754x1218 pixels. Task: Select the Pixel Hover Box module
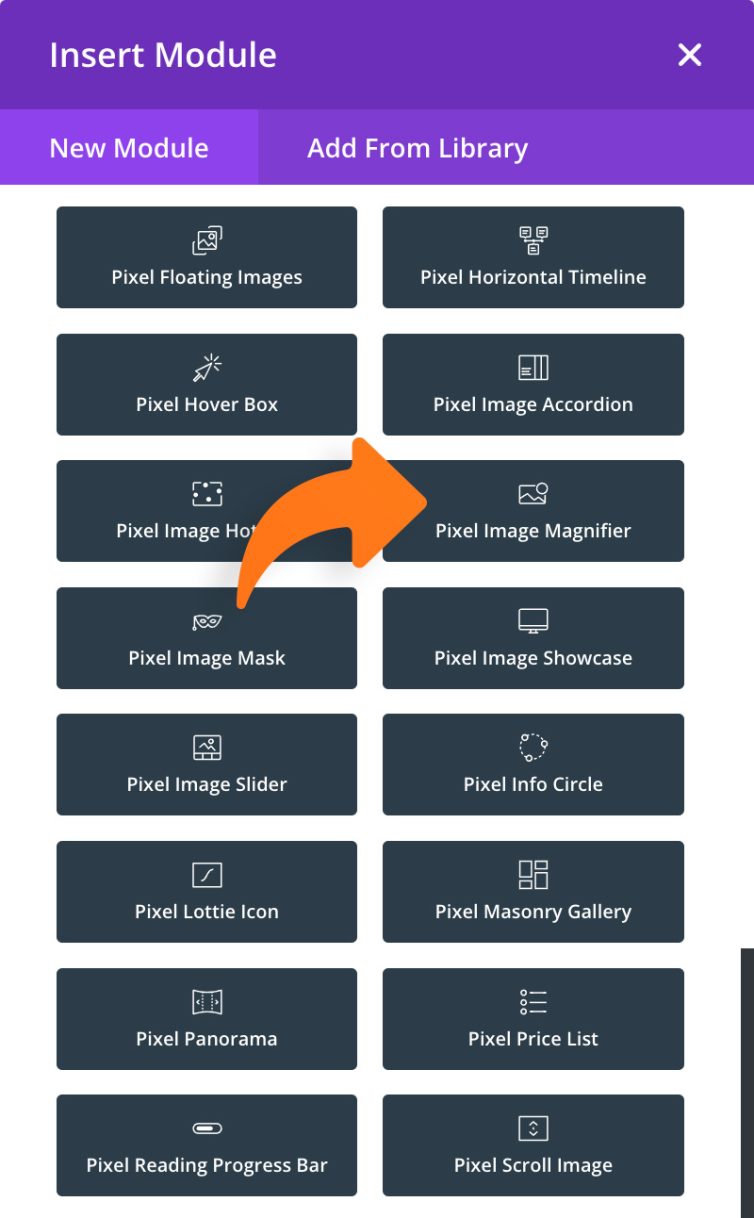206,385
